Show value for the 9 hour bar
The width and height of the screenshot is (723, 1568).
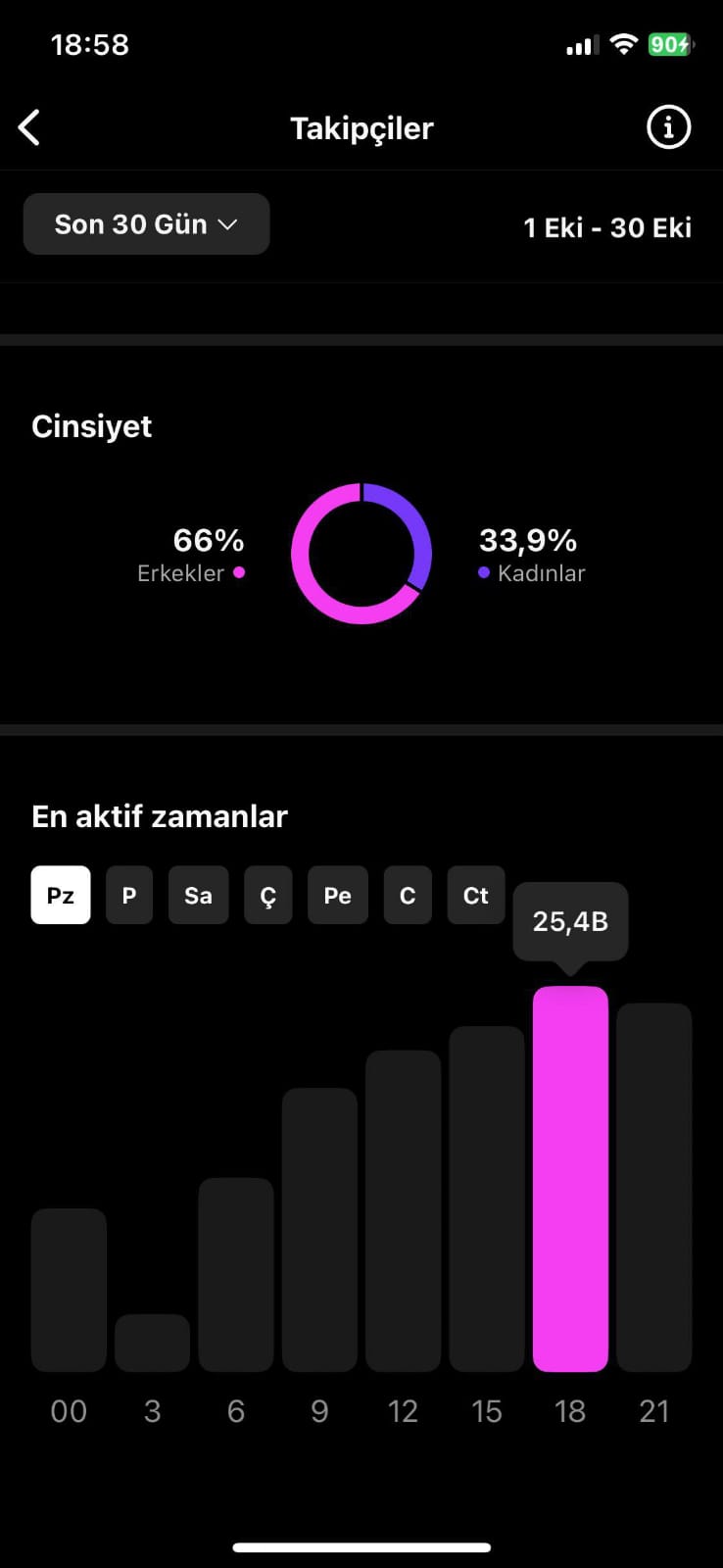(319, 1230)
